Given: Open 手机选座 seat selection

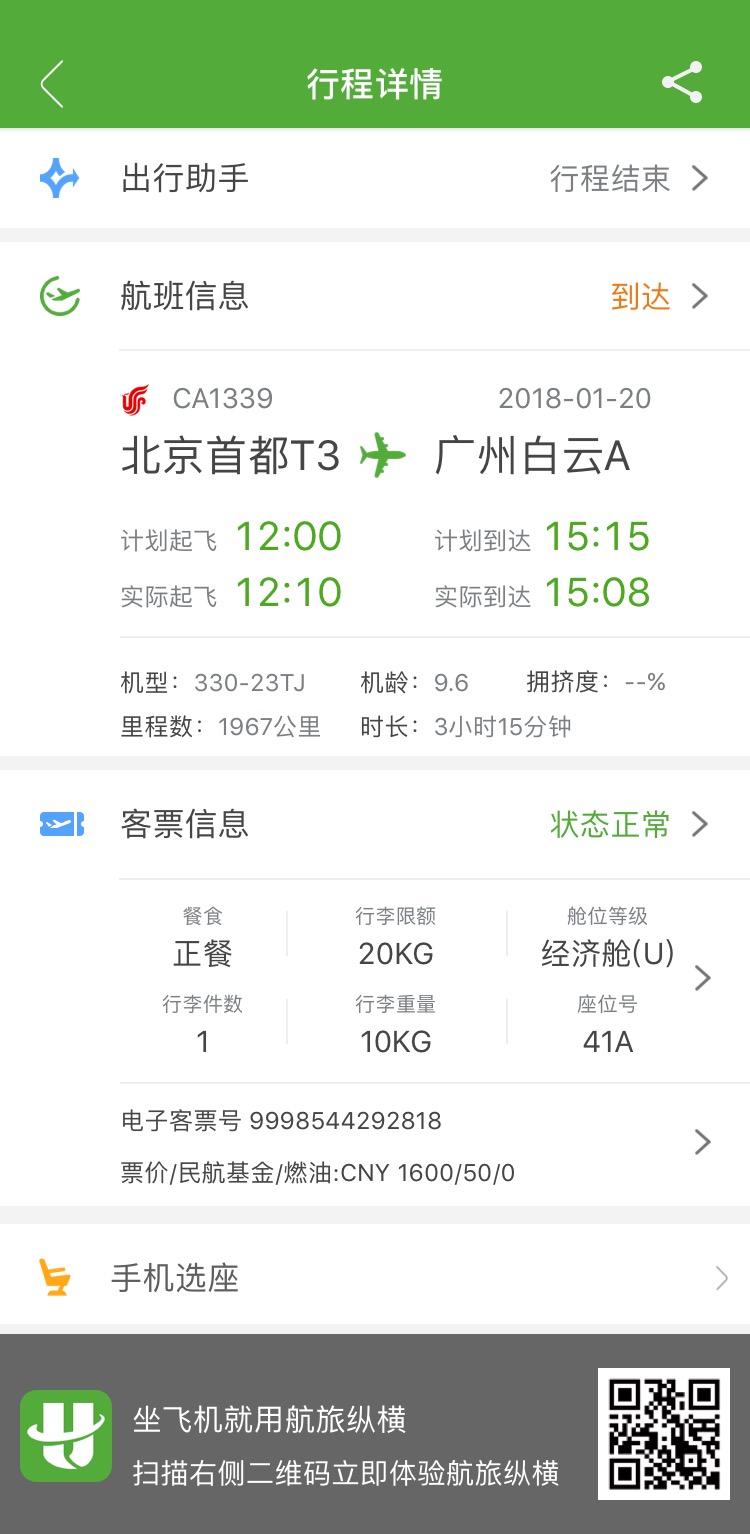Looking at the screenshot, I should pyautogui.click(x=375, y=1278).
